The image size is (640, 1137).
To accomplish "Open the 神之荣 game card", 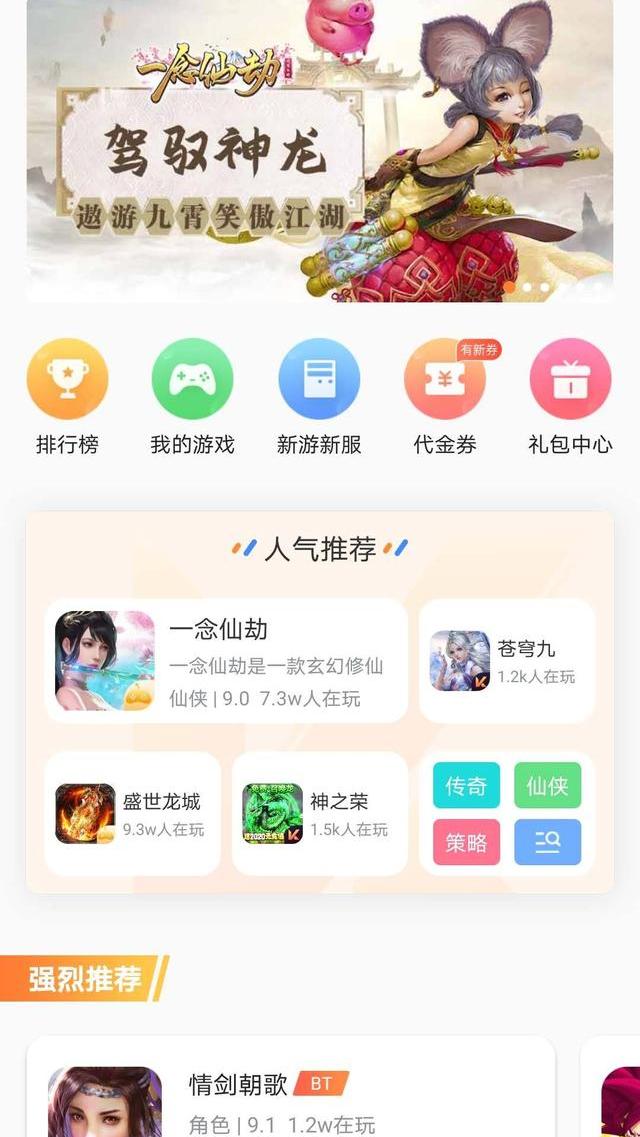I will coord(319,813).
